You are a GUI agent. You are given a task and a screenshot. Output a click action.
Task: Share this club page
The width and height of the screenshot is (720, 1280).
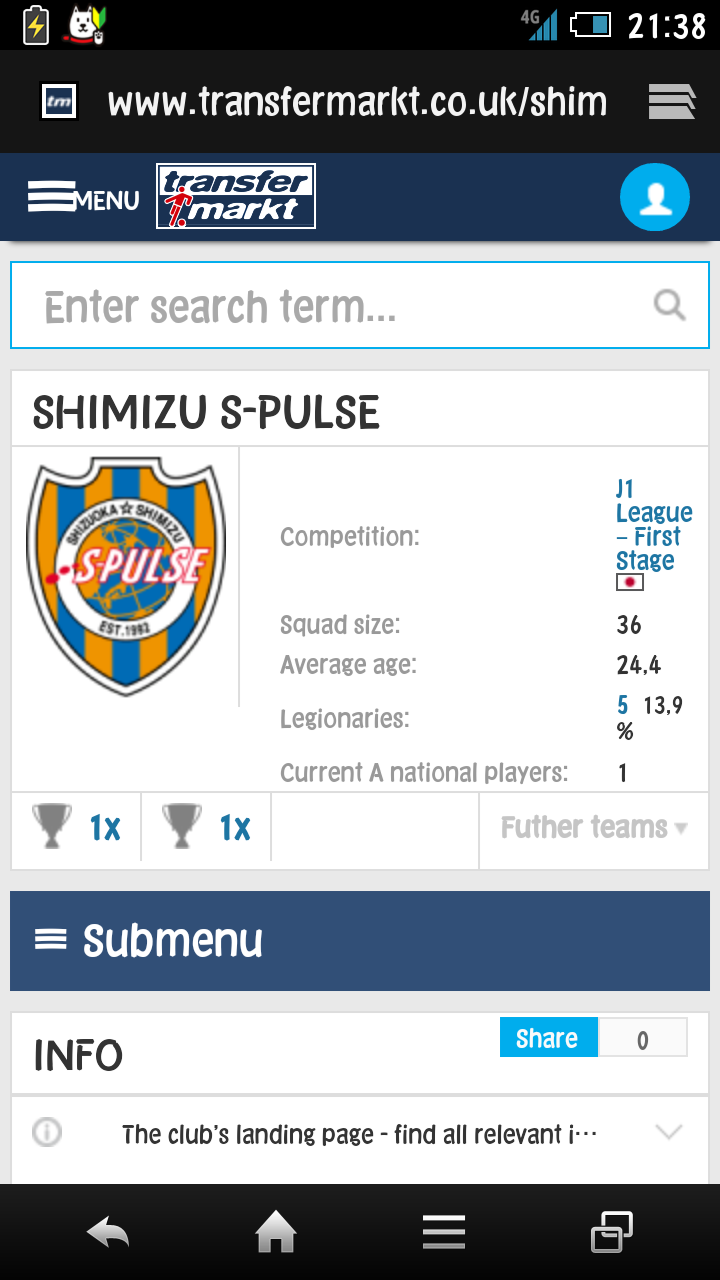548,1038
